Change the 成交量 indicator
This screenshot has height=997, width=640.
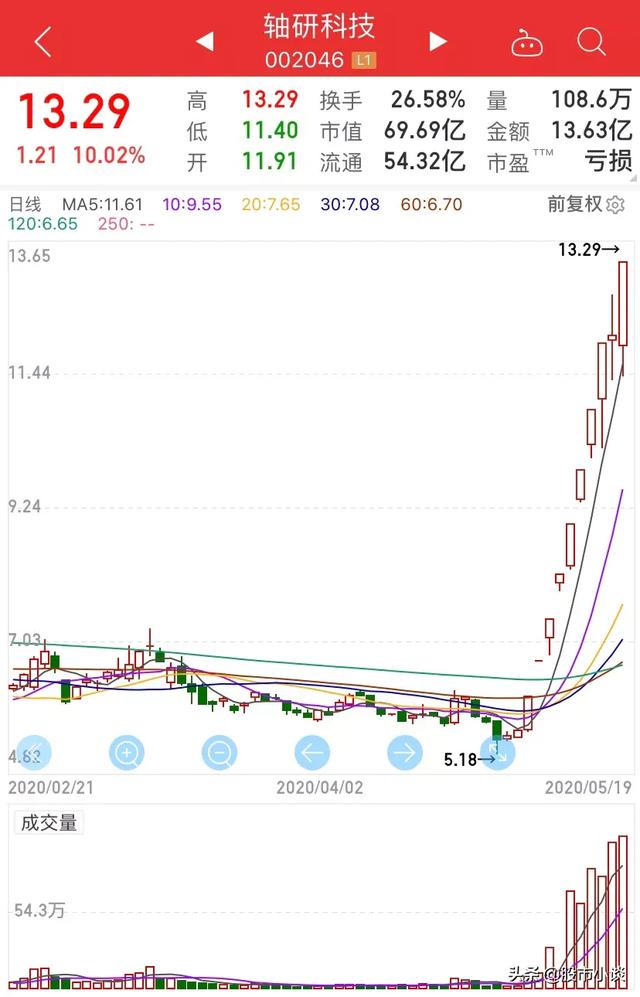coord(49,823)
